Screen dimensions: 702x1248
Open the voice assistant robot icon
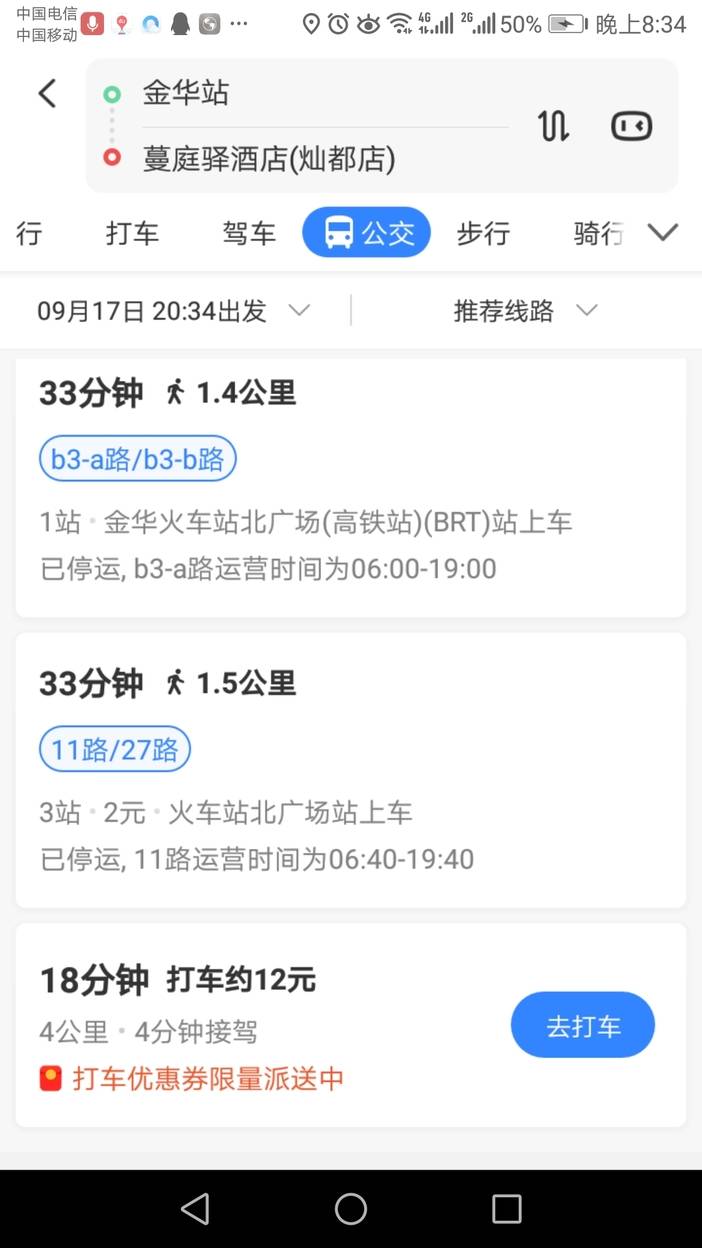click(x=632, y=126)
